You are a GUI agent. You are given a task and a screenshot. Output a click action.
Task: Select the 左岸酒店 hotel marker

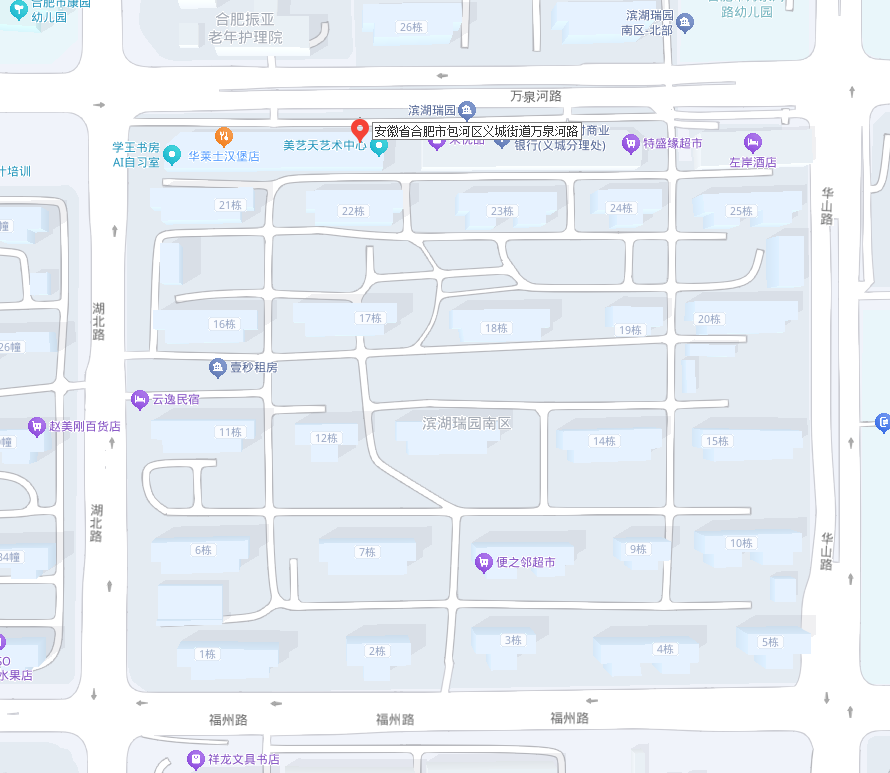[752, 143]
